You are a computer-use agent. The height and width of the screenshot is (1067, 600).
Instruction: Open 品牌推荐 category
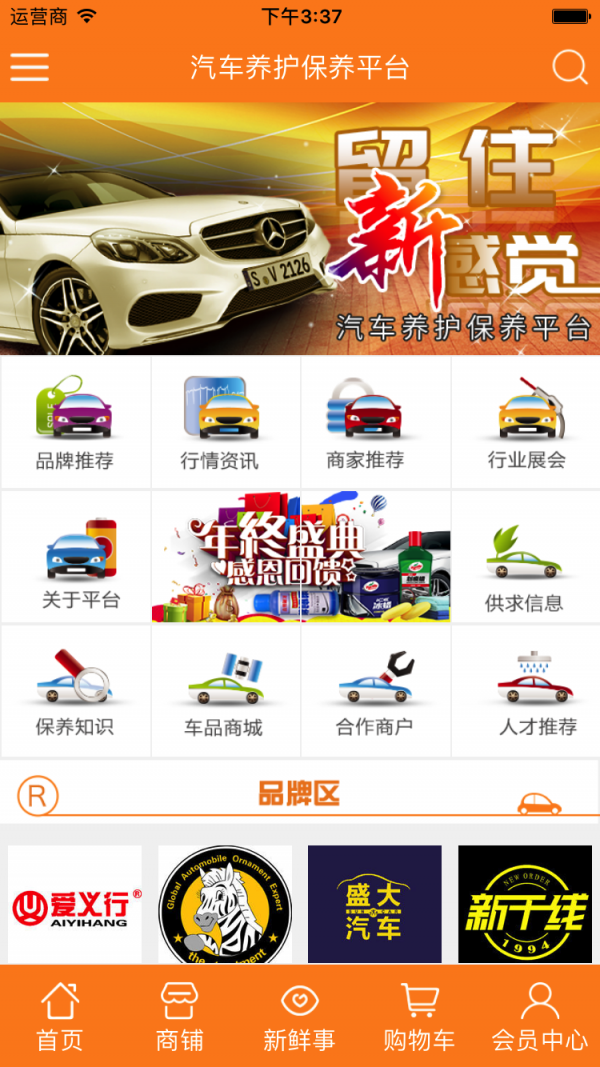75,423
